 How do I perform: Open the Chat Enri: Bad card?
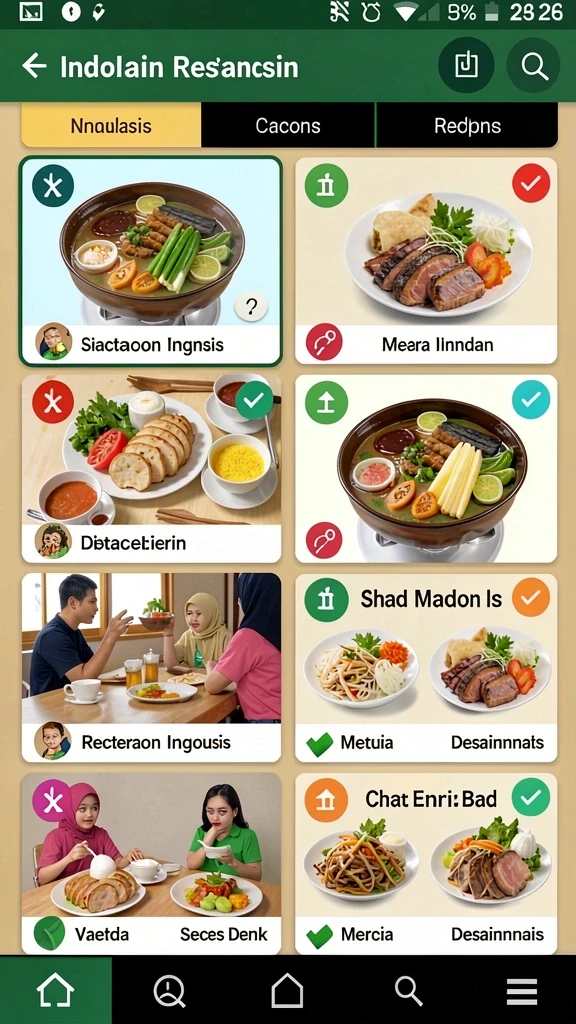(426, 863)
